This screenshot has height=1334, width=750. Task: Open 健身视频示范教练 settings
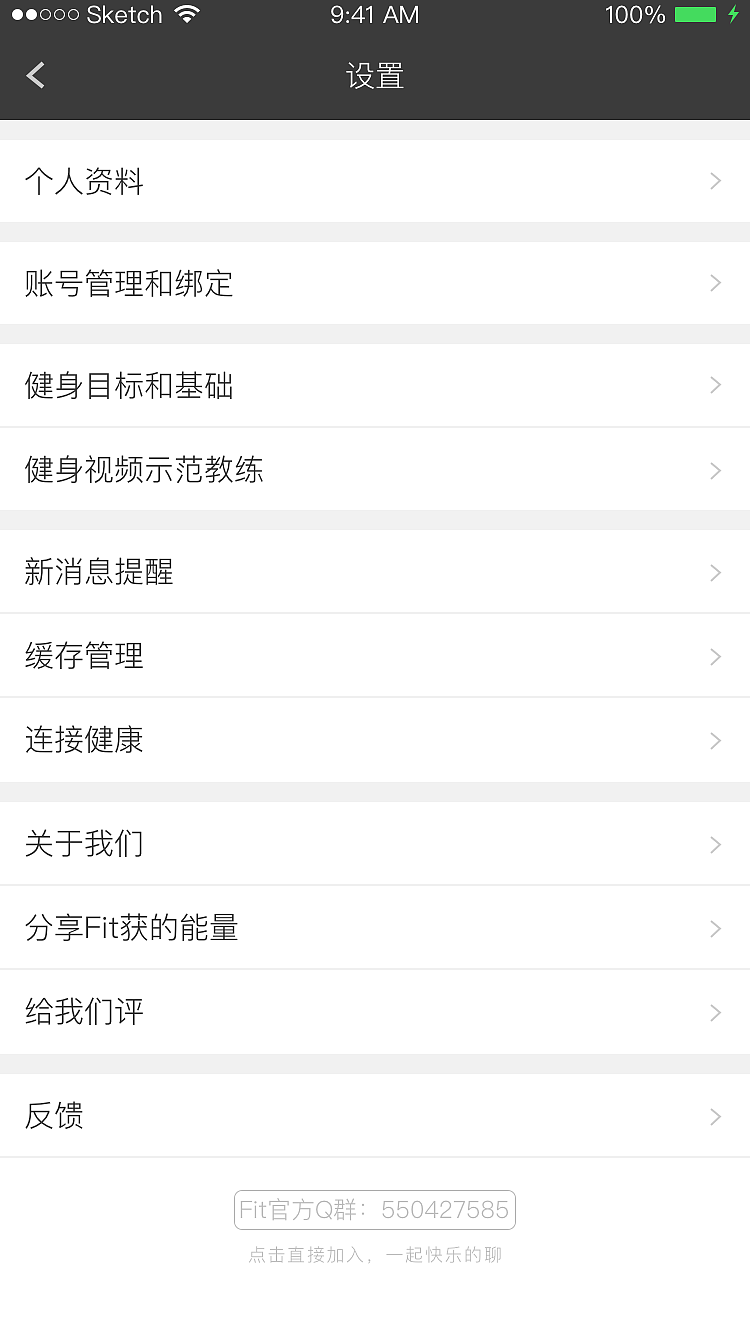tap(143, 470)
